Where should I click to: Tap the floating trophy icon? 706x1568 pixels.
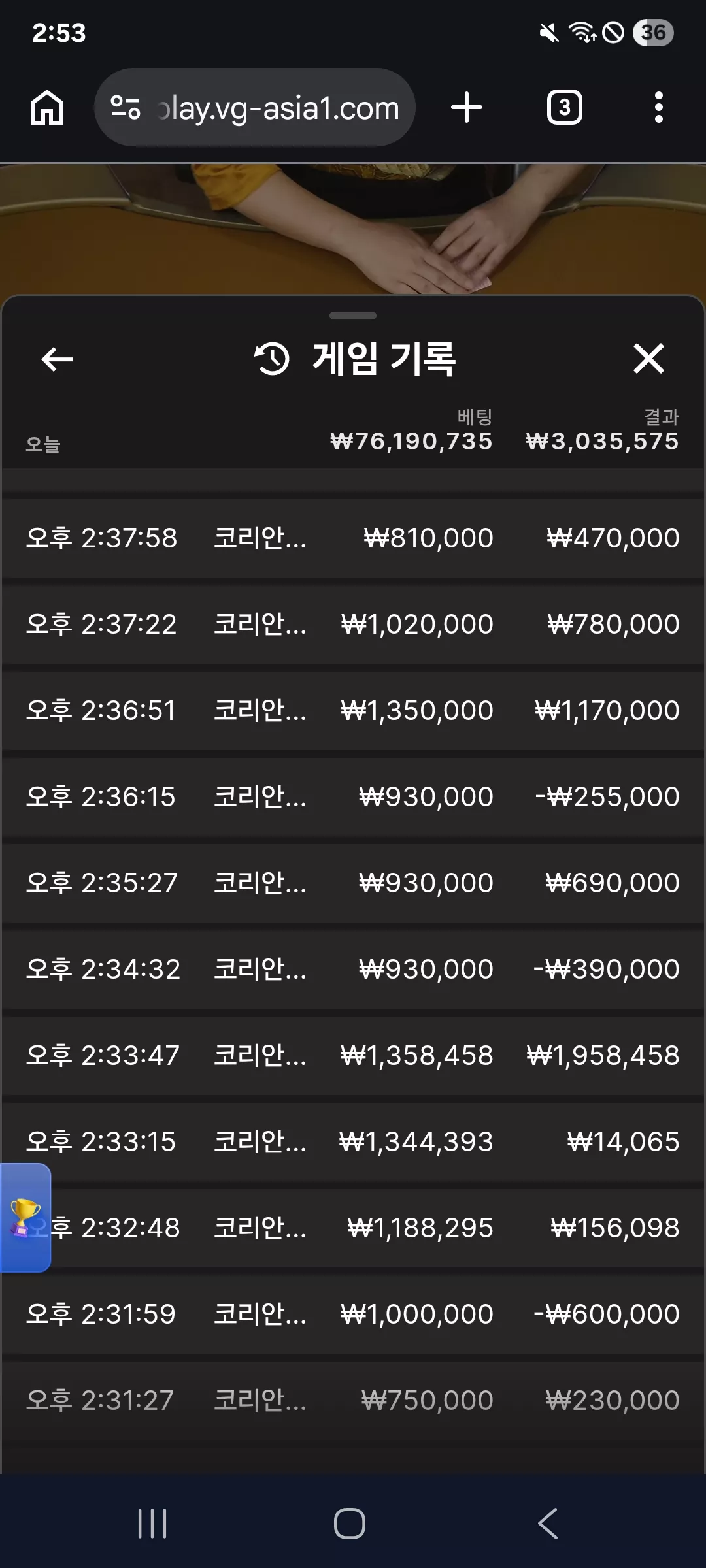(x=25, y=1218)
